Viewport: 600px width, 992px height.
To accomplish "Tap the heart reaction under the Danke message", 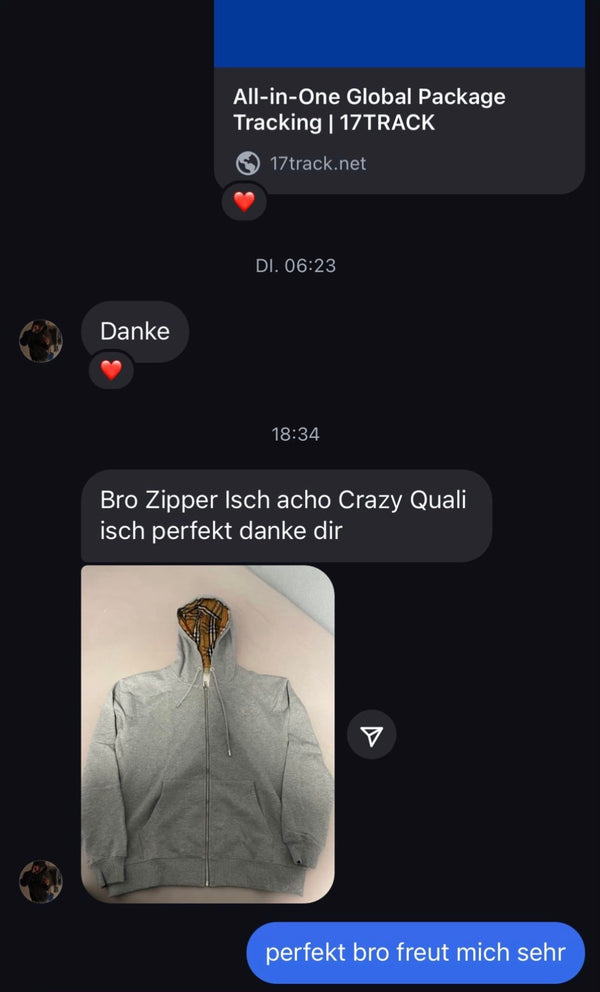I will pos(111,370).
